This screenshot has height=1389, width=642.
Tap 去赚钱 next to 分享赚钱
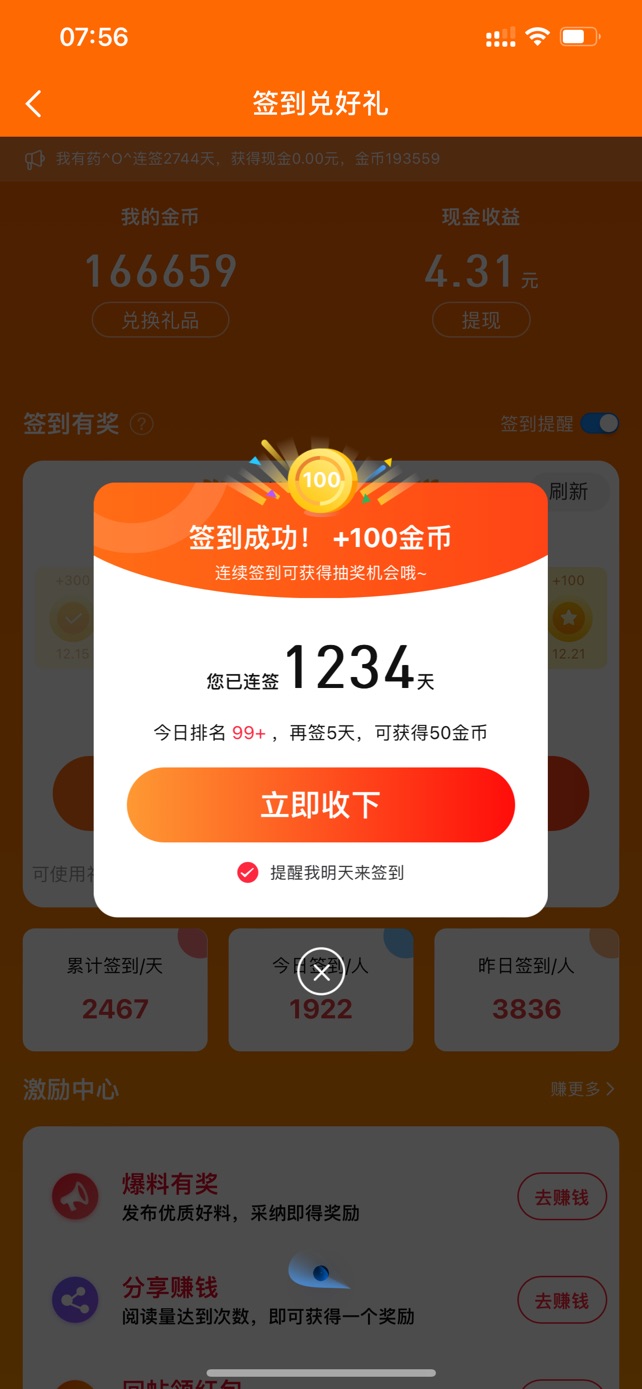point(561,1301)
